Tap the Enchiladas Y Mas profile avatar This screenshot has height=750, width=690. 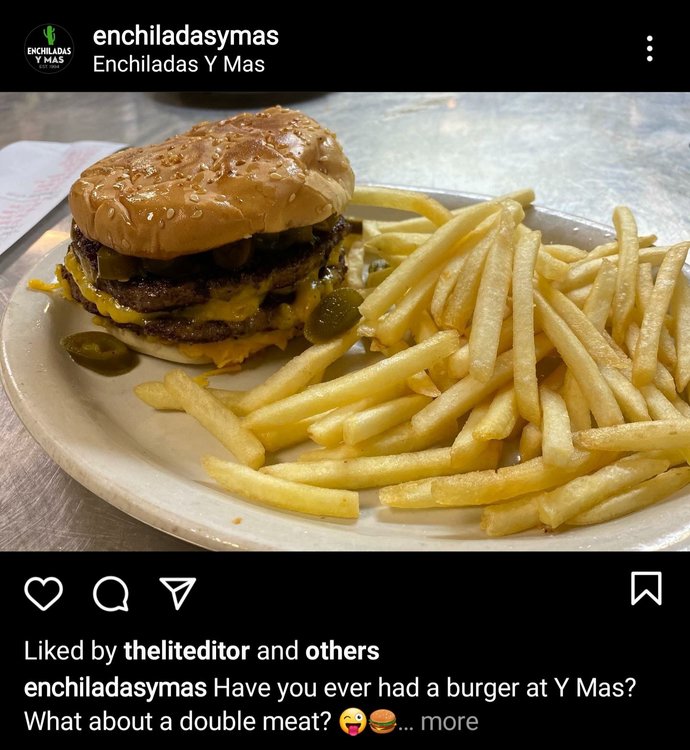click(x=48, y=48)
